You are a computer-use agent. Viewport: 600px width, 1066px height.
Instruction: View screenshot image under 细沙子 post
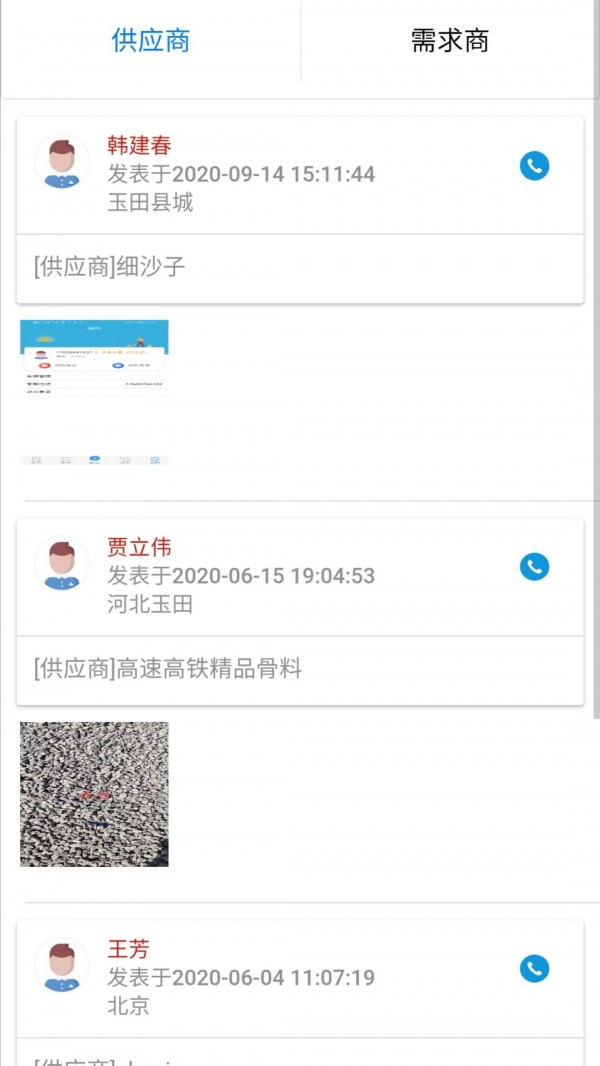pyautogui.click(x=94, y=392)
